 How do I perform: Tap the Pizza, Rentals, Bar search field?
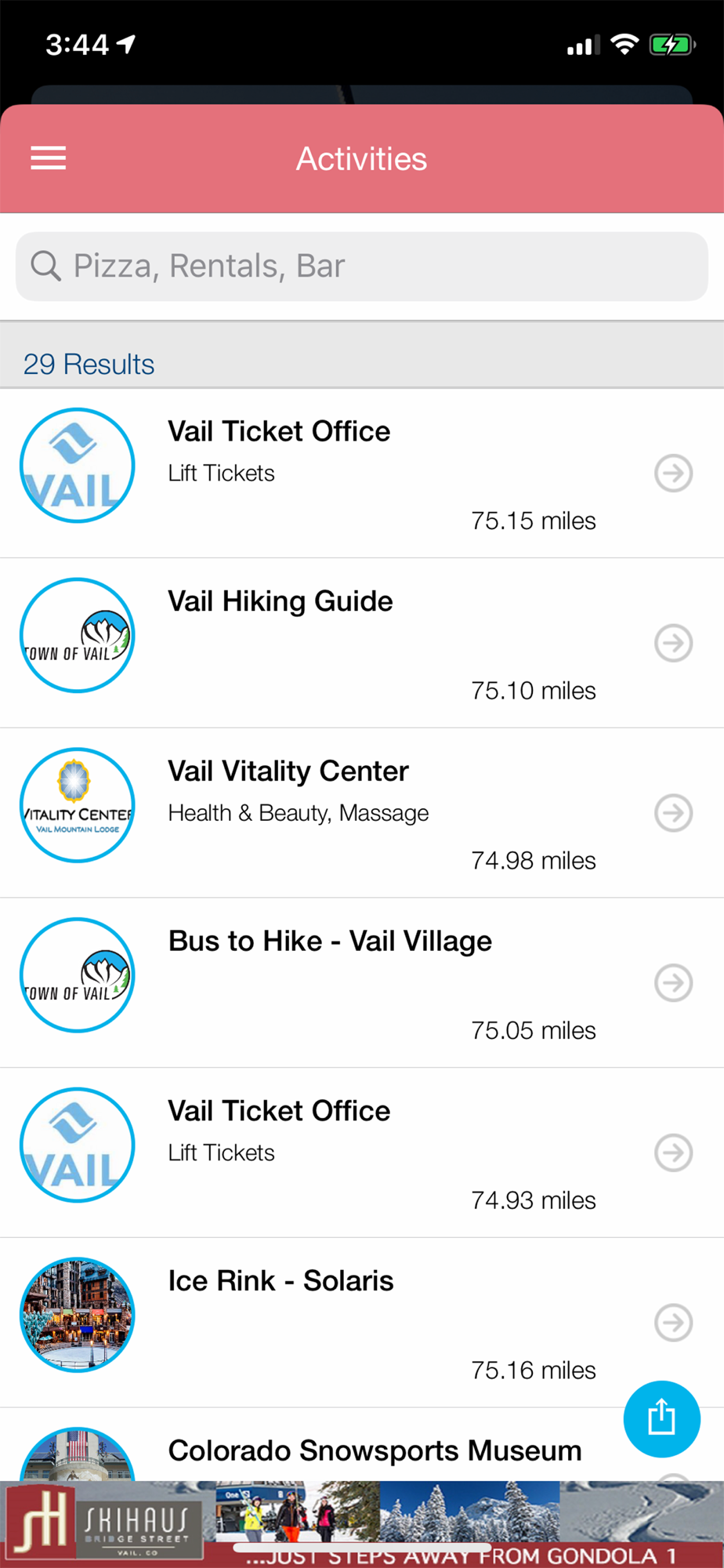tap(362, 266)
